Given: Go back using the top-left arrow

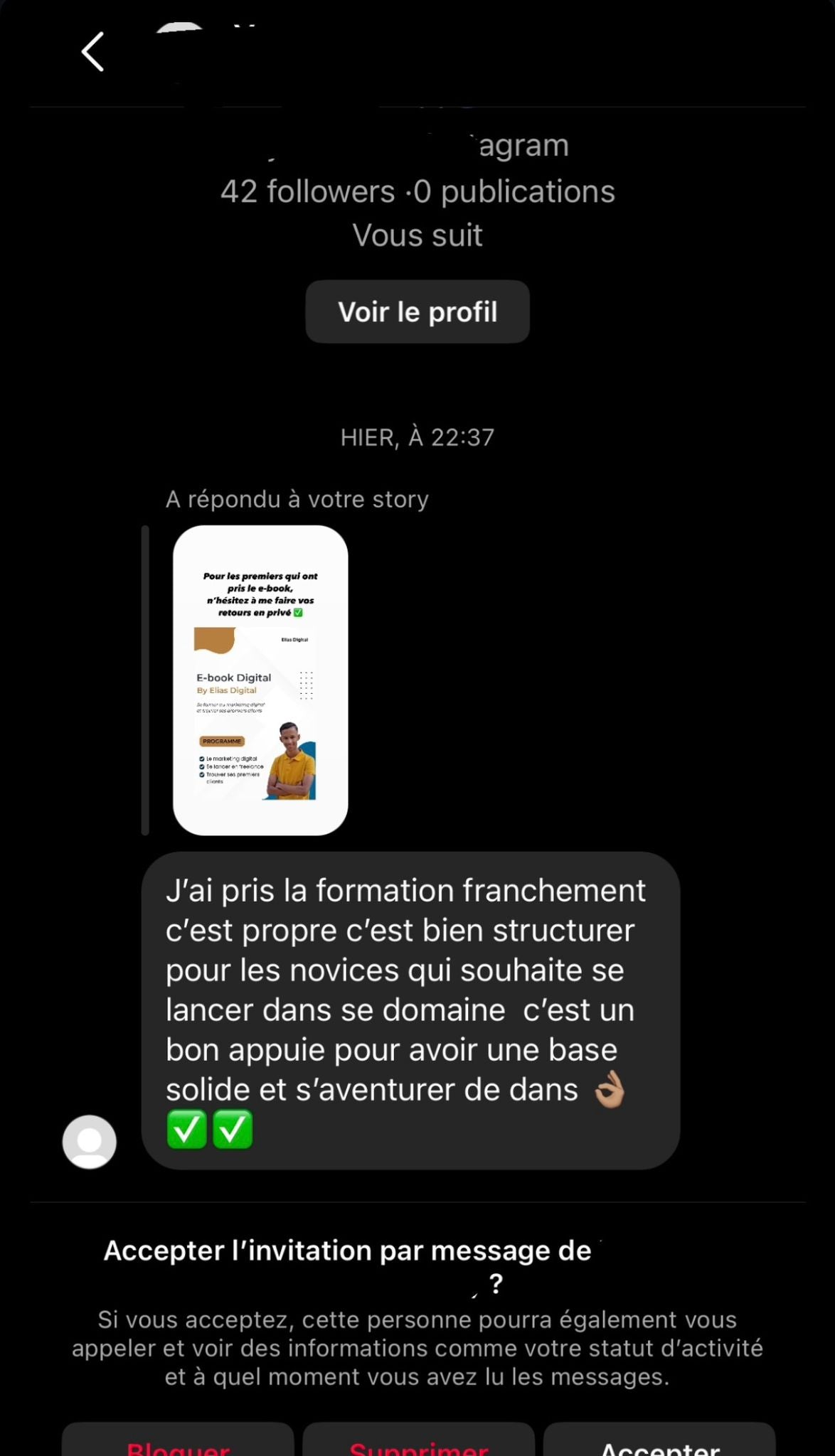Looking at the screenshot, I should point(93,51).
